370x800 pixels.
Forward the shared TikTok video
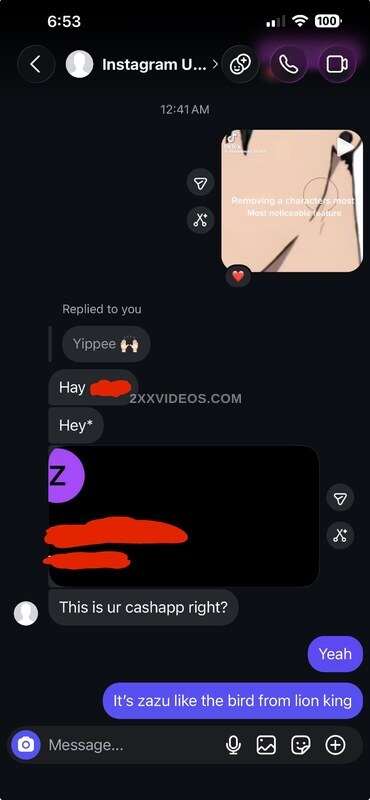click(200, 182)
